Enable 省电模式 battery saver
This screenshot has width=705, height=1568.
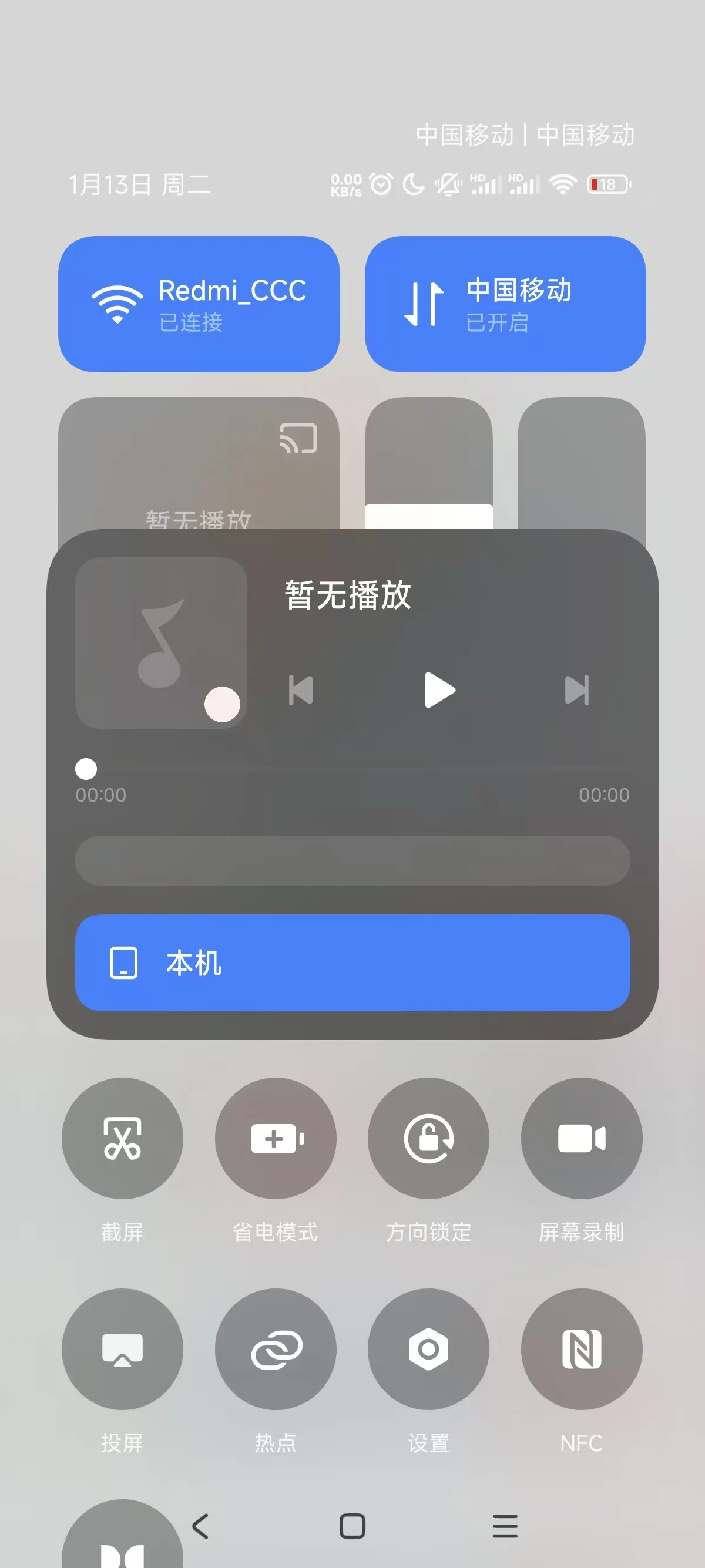[x=275, y=1138]
